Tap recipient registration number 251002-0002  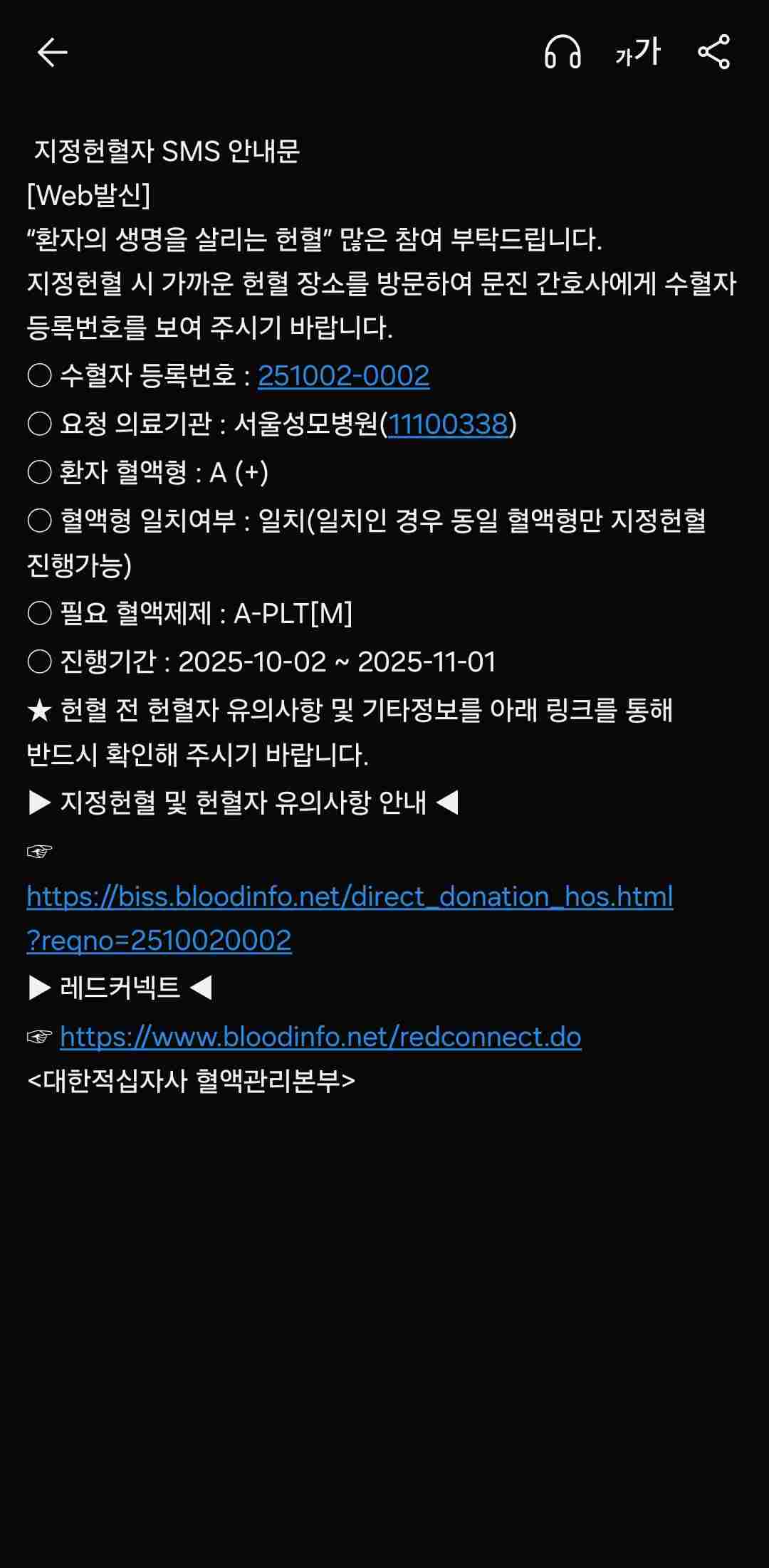(343, 376)
